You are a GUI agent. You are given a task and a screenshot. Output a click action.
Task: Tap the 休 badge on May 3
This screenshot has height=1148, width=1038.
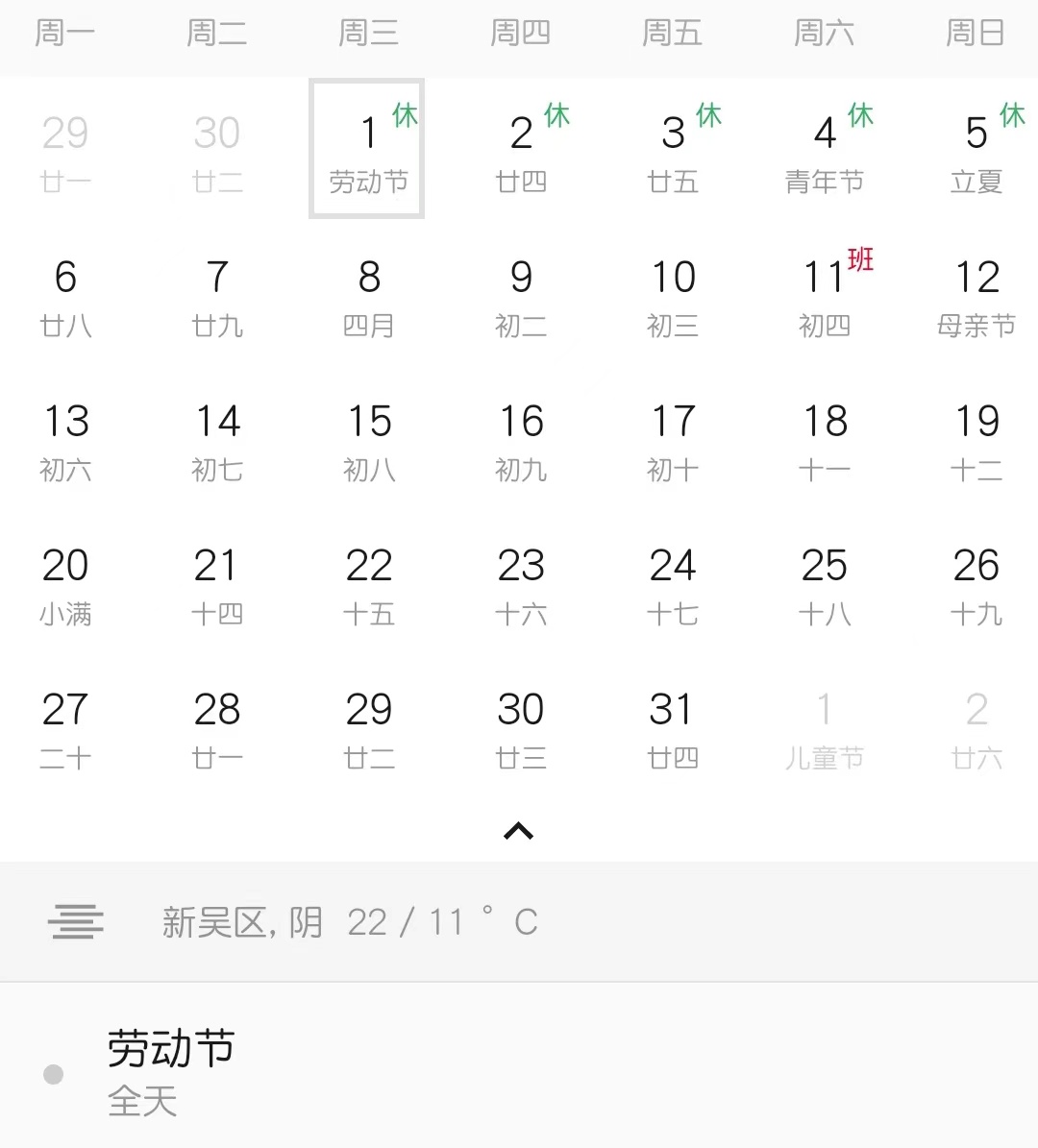(x=709, y=115)
